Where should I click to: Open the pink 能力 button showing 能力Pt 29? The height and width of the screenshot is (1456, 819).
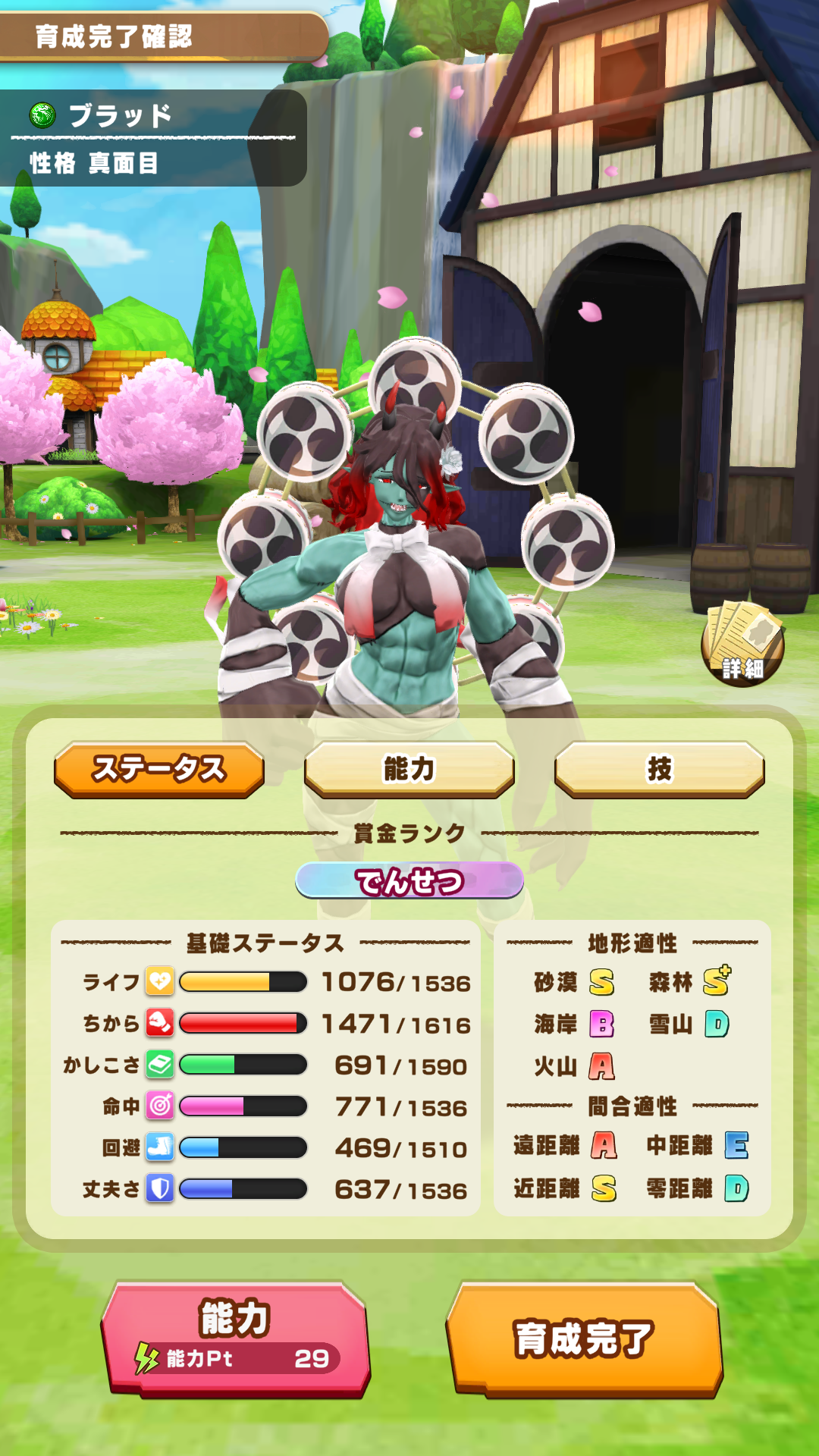(x=235, y=1338)
